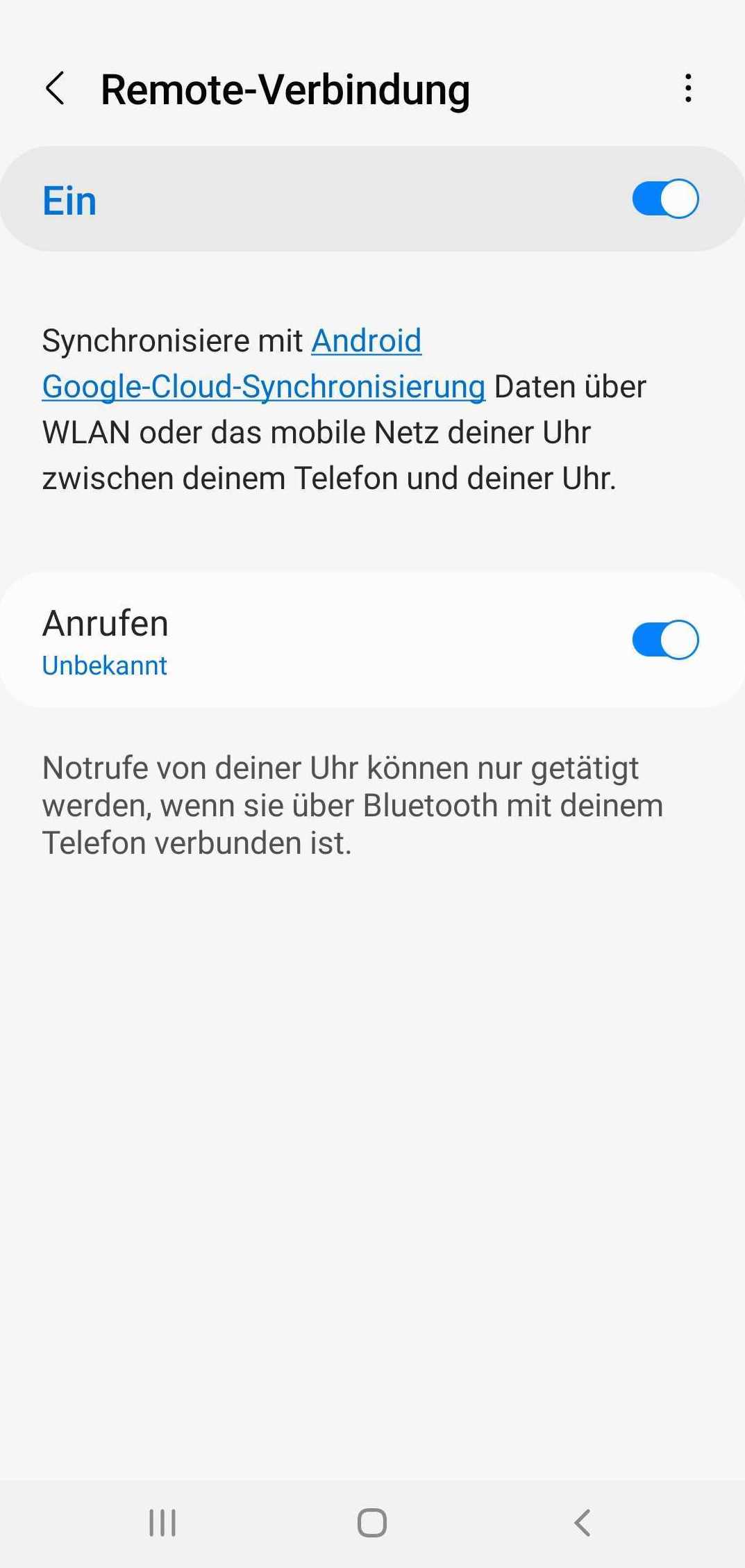Open the three-dot overflow menu
The width and height of the screenshot is (745, 1568).
687,88
